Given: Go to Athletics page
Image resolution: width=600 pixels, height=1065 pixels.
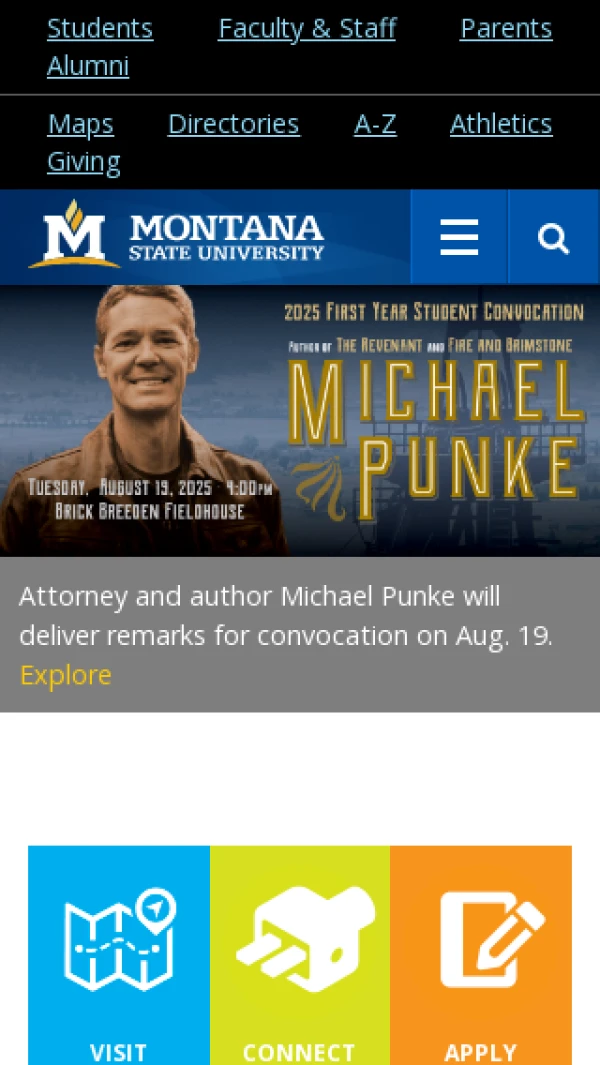Looking at the screenshot, I should point(500,124).
